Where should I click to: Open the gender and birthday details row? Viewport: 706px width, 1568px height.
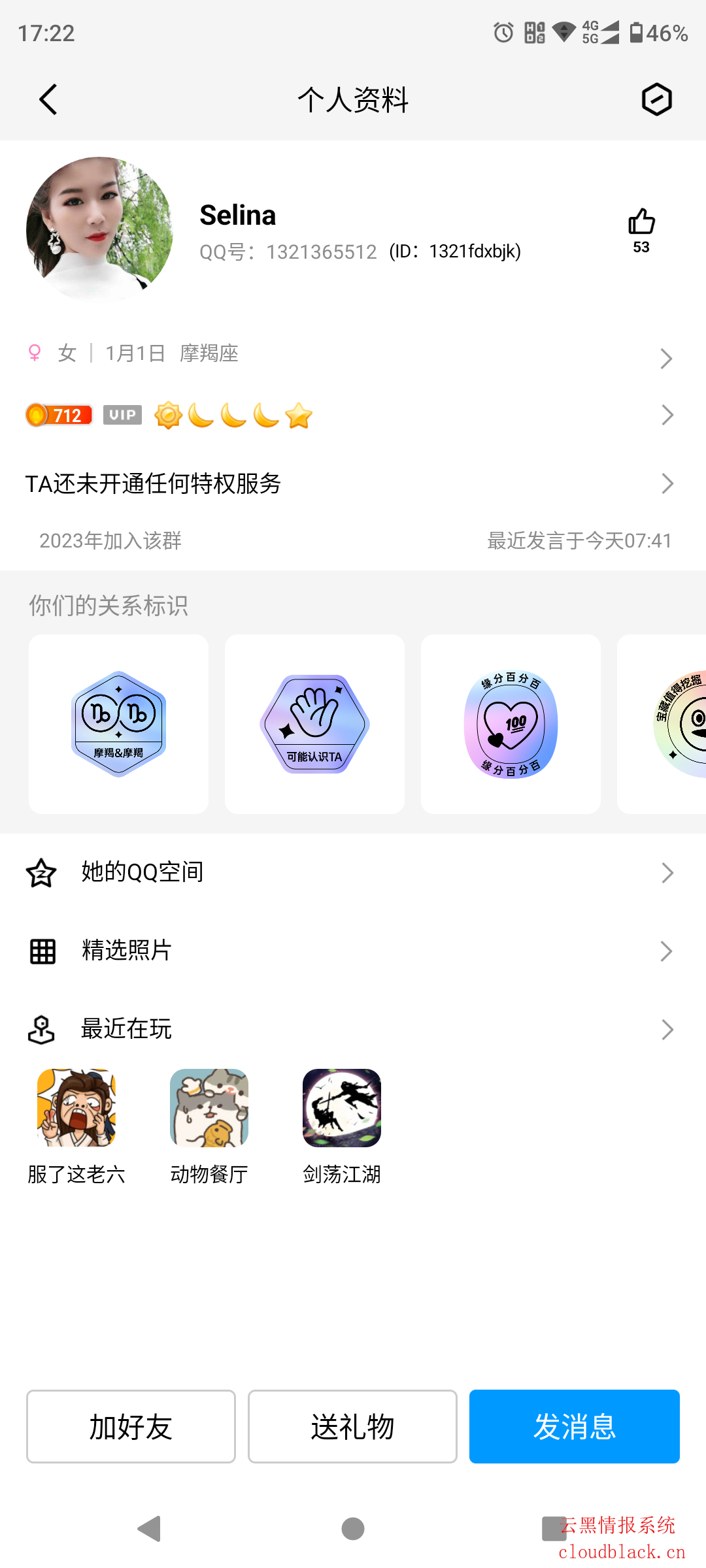[x=353, y=355]
